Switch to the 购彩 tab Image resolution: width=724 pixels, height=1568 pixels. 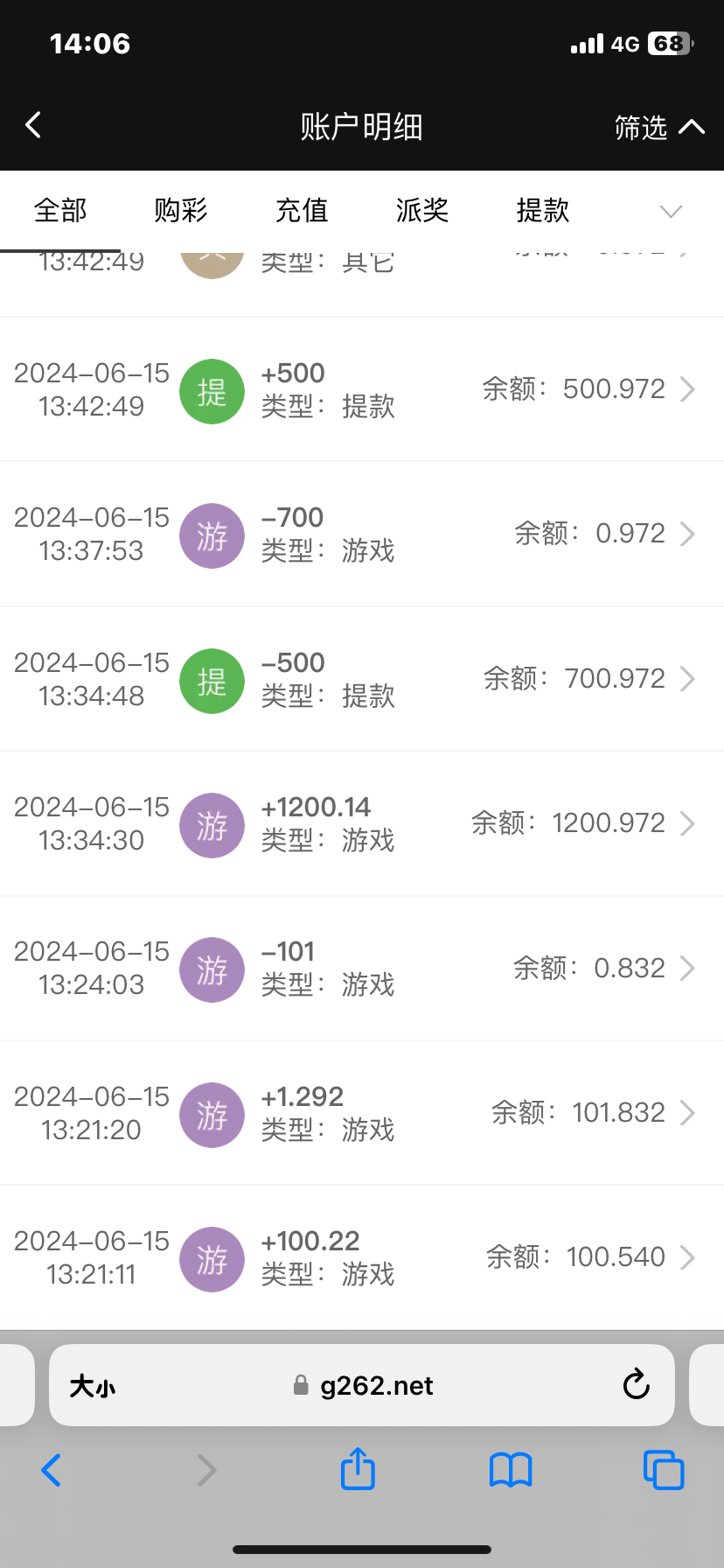pyautogui.click(x=181, y=211)
